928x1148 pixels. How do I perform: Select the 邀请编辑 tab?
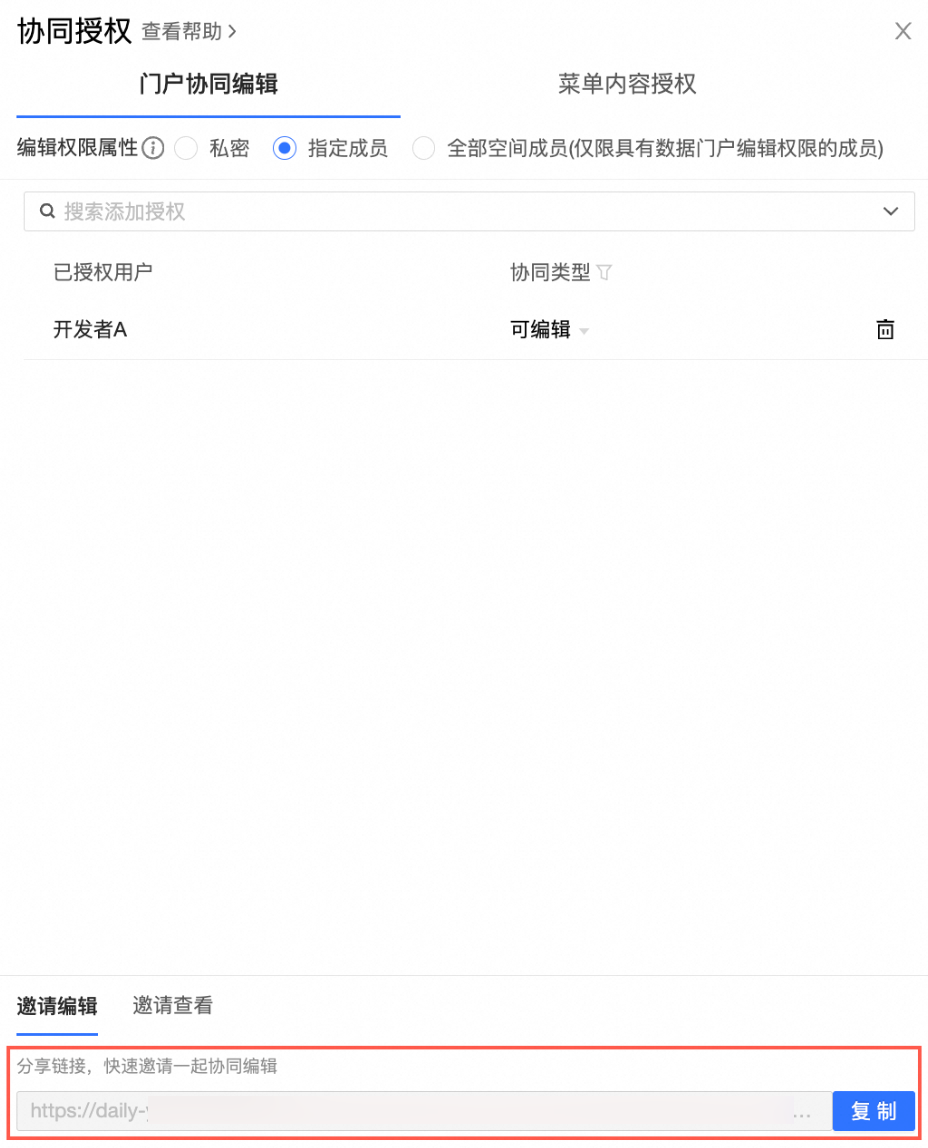(x=57, y=1006)
